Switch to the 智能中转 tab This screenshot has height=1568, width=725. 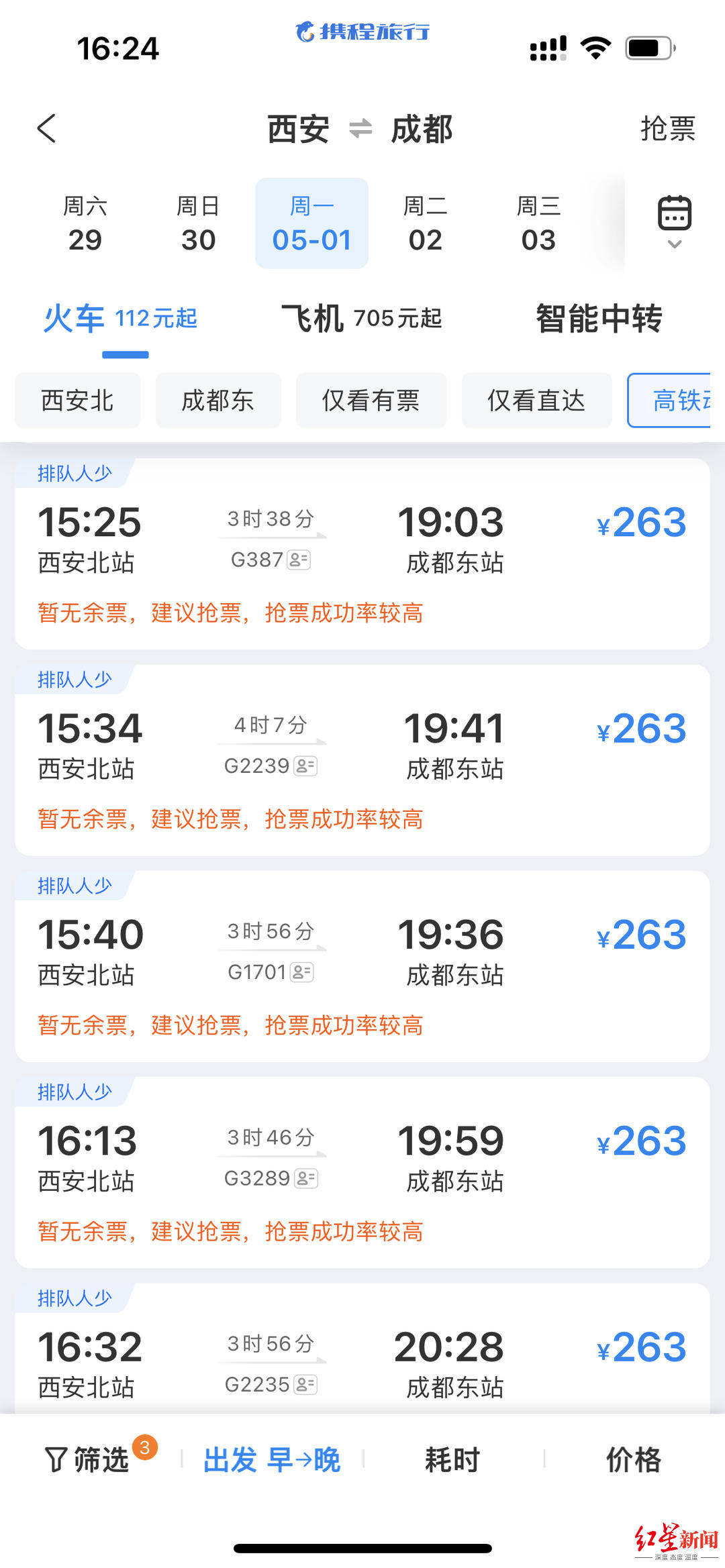point(599,319)
